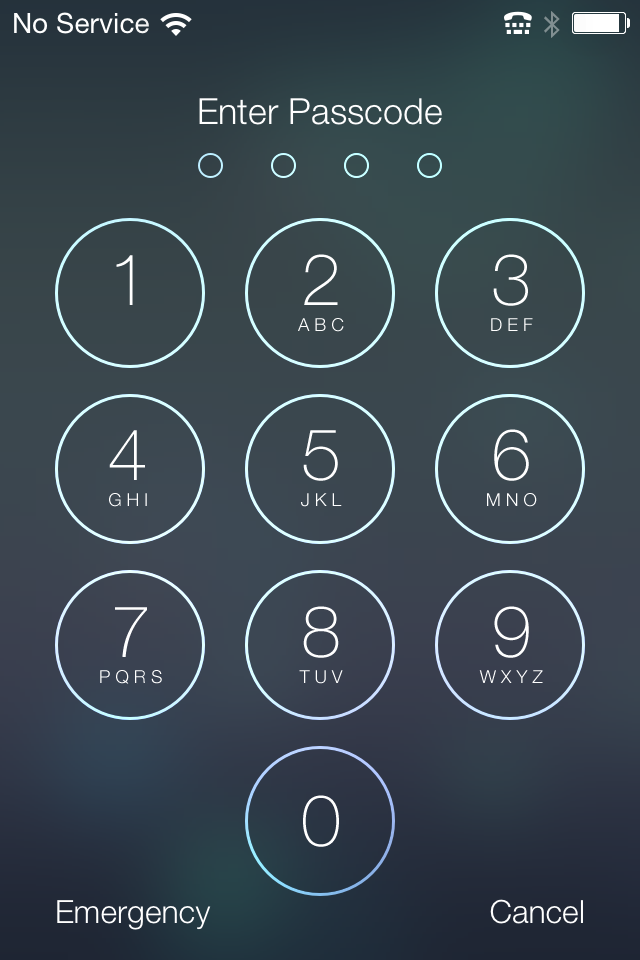Hit the 7 PQRS key
The image size is (640, 960).
pyautogui.click(x=130, y=645)
